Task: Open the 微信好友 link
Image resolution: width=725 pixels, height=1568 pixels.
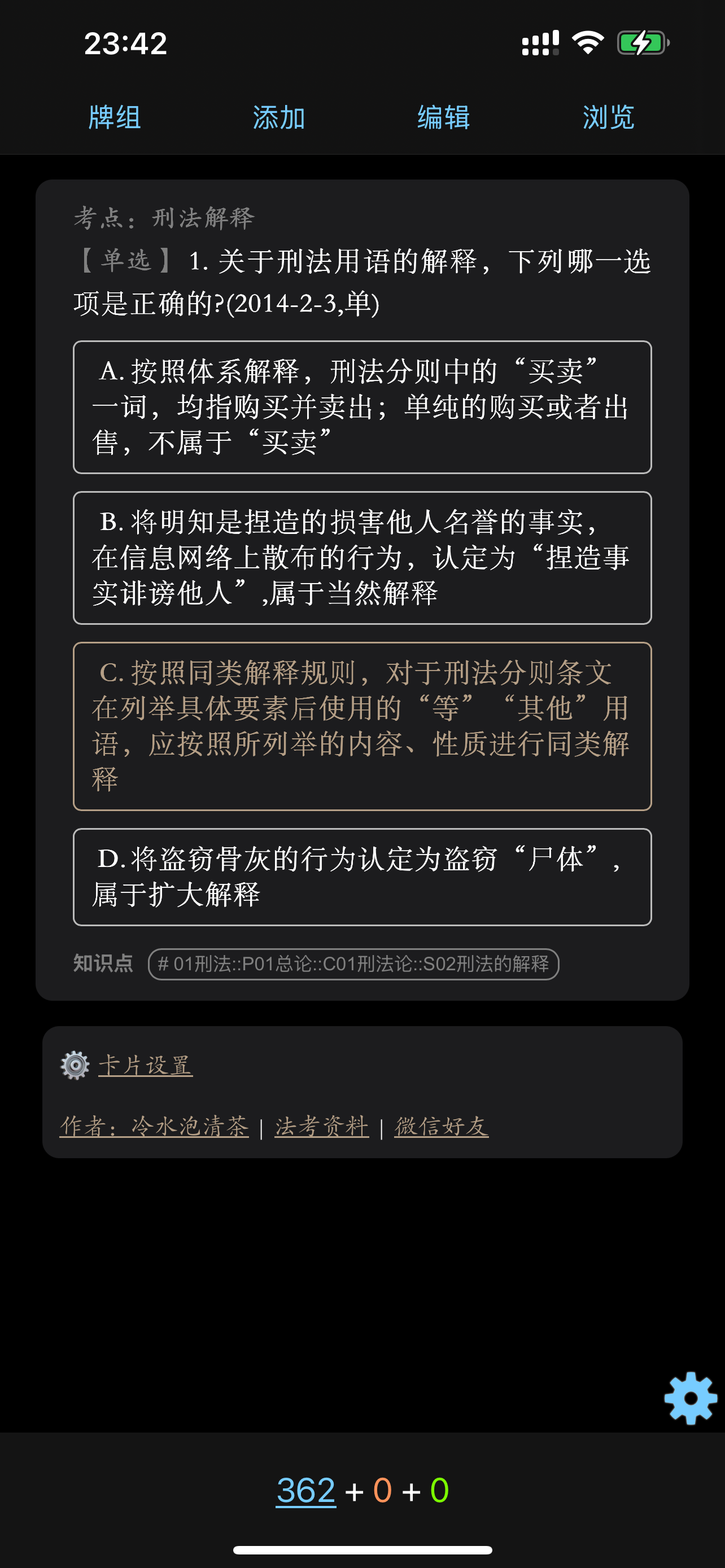Action: point(442,1126)
